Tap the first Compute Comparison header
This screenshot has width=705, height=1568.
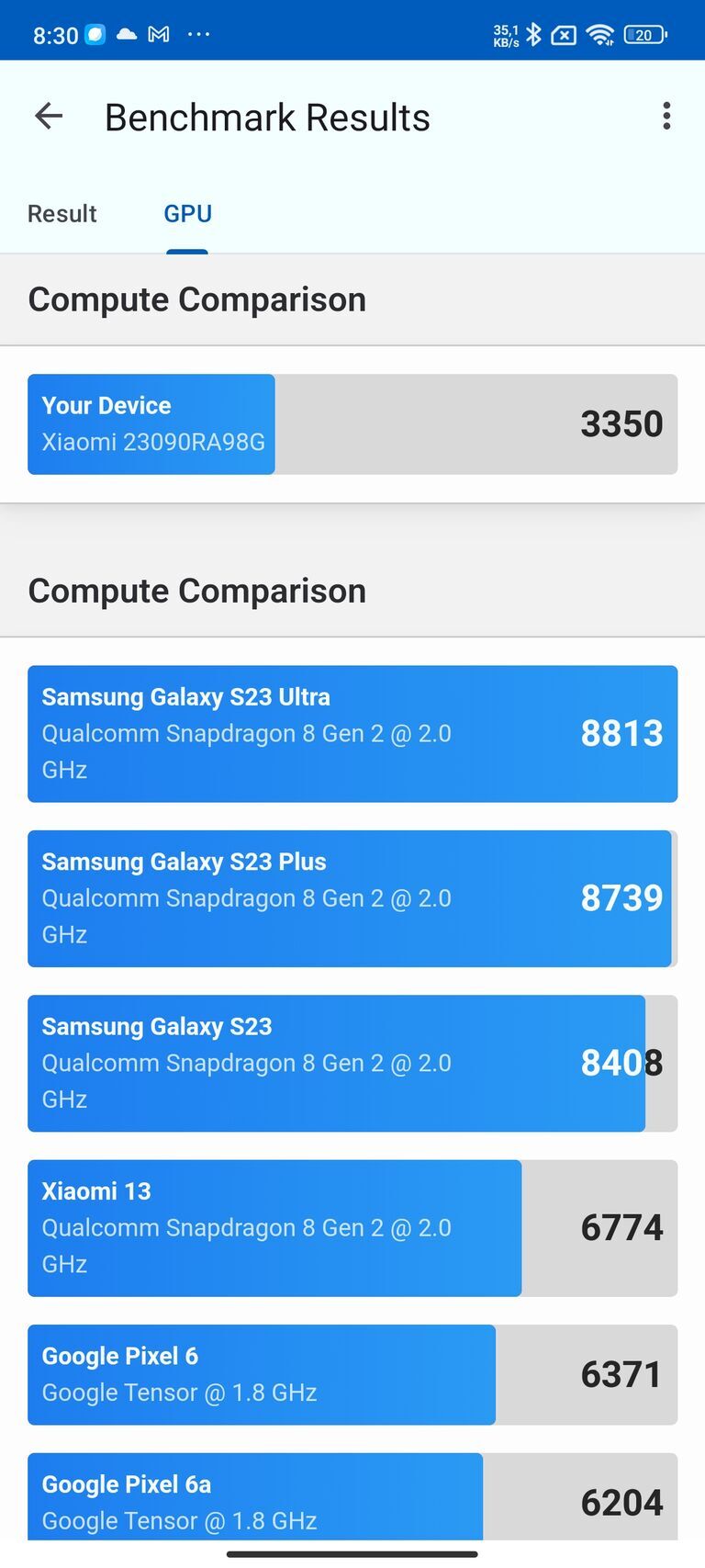[x=197, y=299]
